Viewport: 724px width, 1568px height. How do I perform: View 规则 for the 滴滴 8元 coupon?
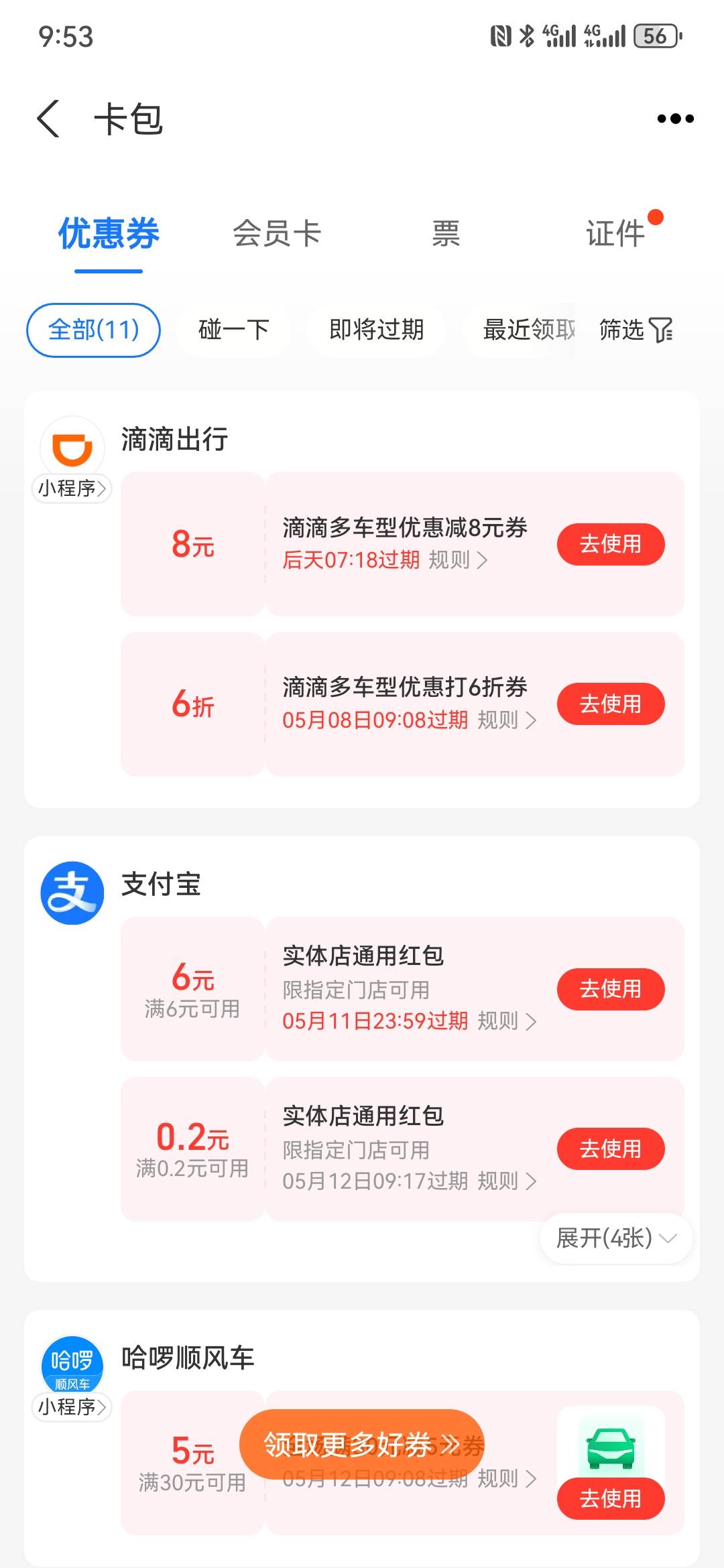pyautogui.click(x=458, y=560)
